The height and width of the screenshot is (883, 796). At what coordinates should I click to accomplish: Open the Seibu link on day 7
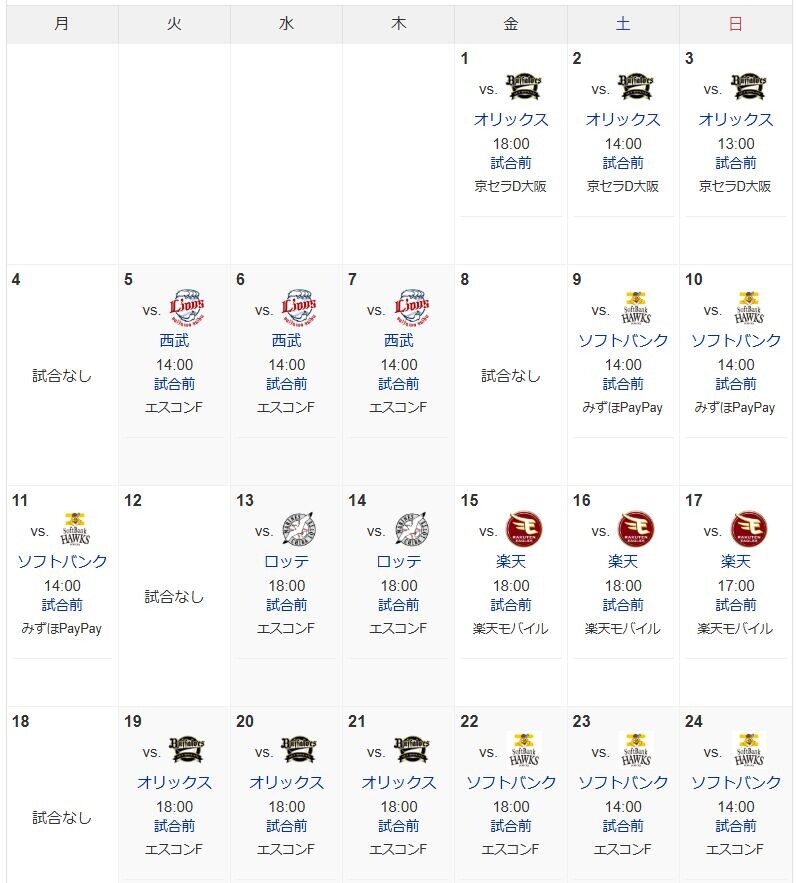398,341
